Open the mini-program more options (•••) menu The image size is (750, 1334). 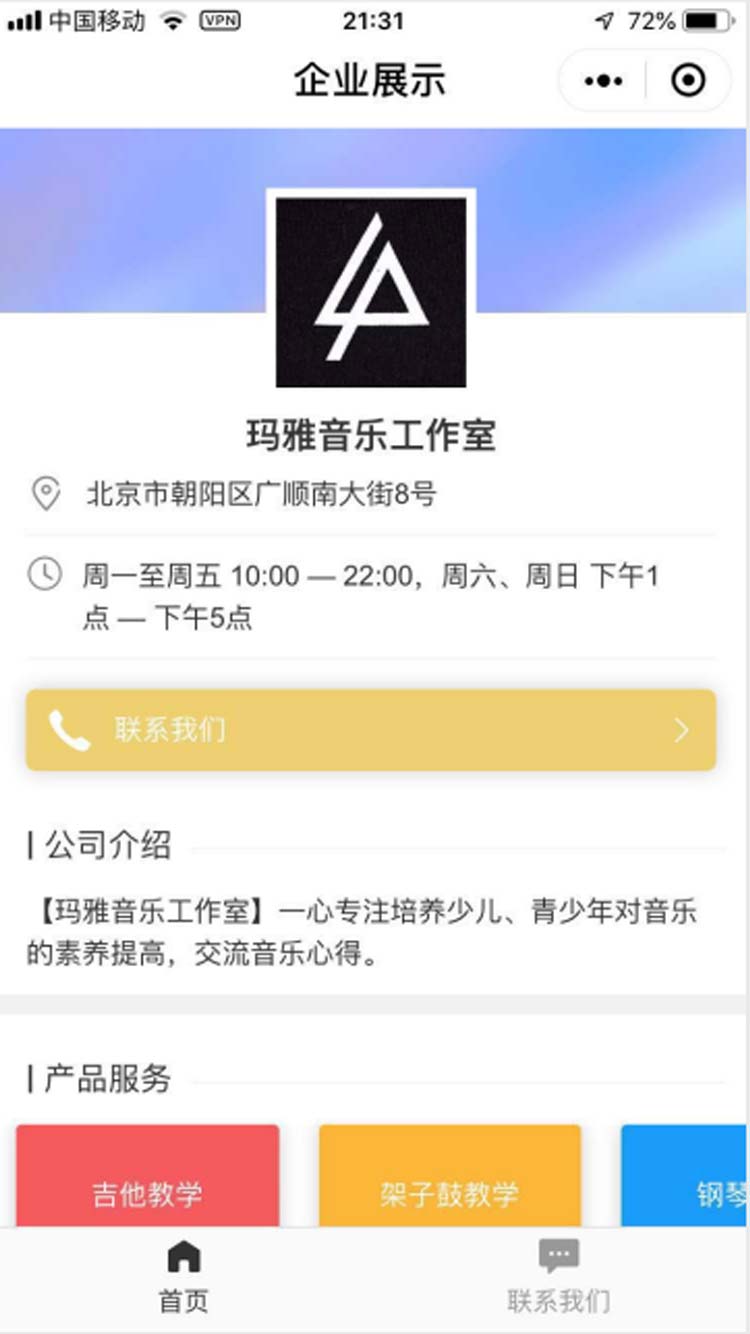tap(604, 79)
